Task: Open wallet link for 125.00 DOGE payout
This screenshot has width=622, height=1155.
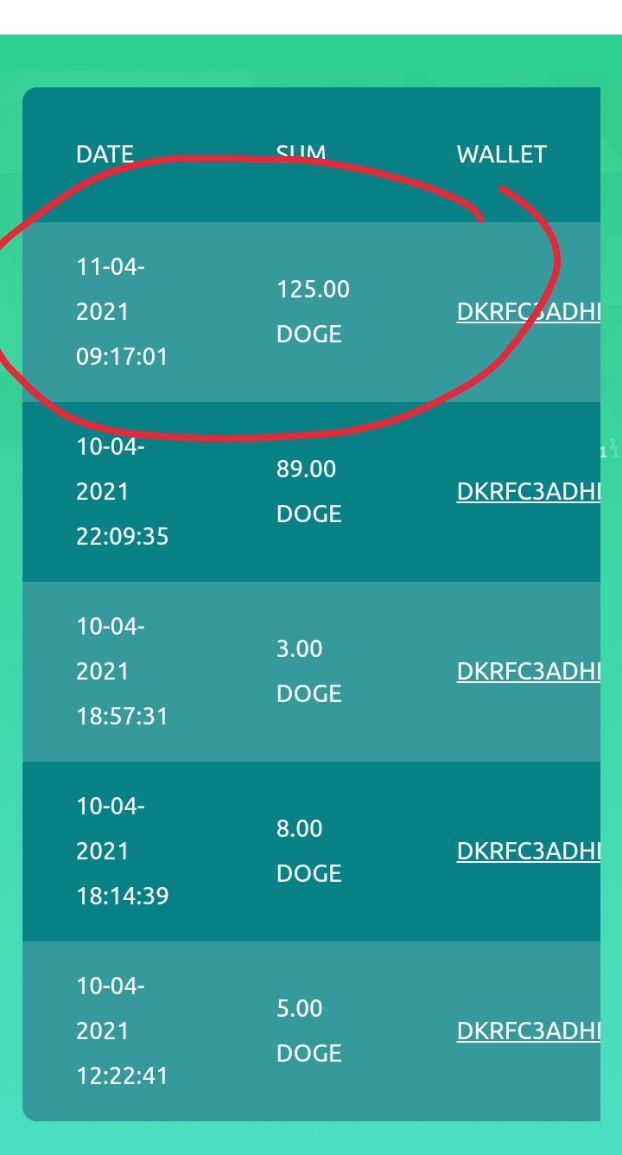Action: [x=528, y=312]
